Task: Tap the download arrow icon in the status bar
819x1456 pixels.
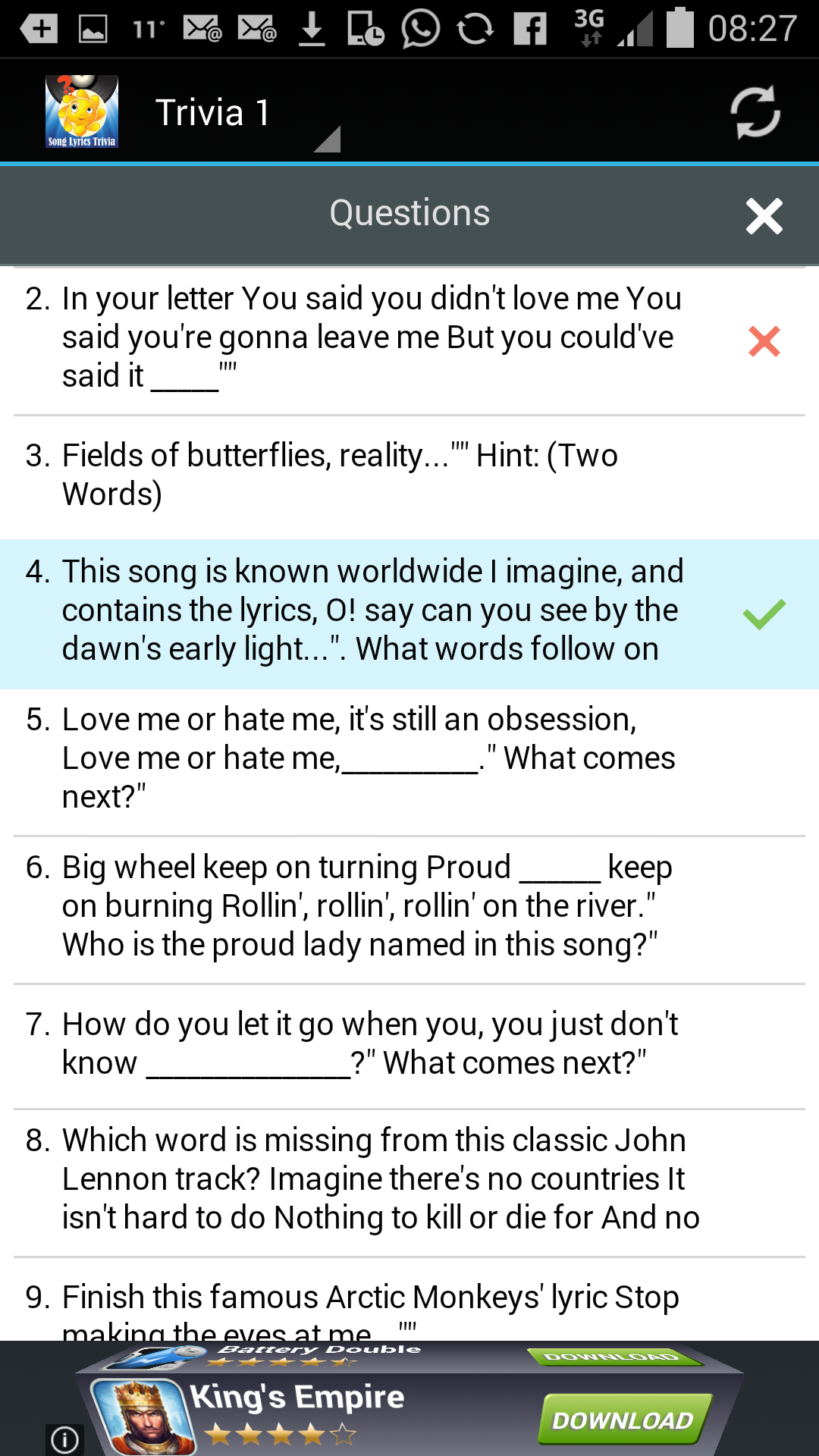Action: tap(312, 29)
